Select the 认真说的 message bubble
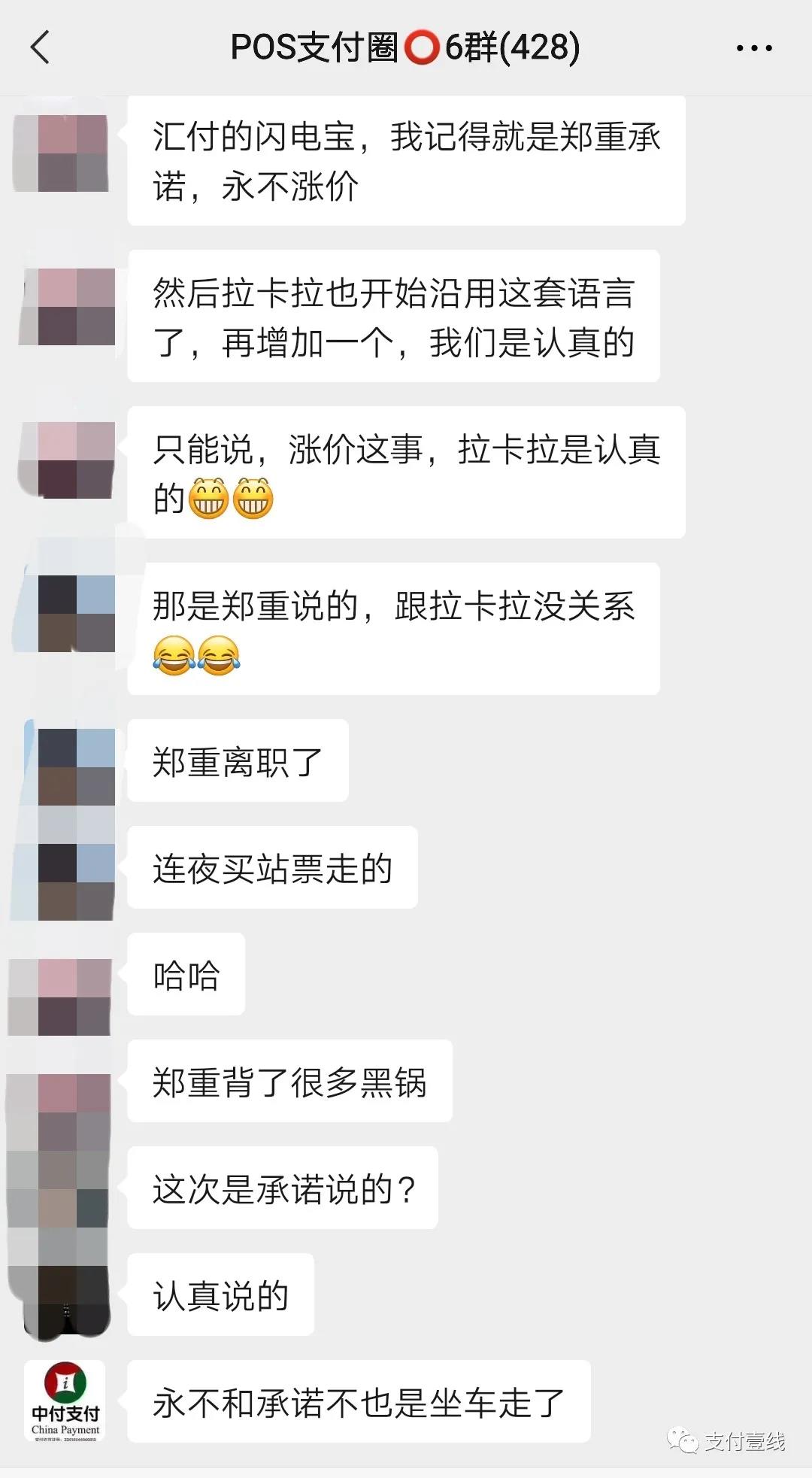This screenshot has width=812, height=1478. click(x=220, y=1294)
